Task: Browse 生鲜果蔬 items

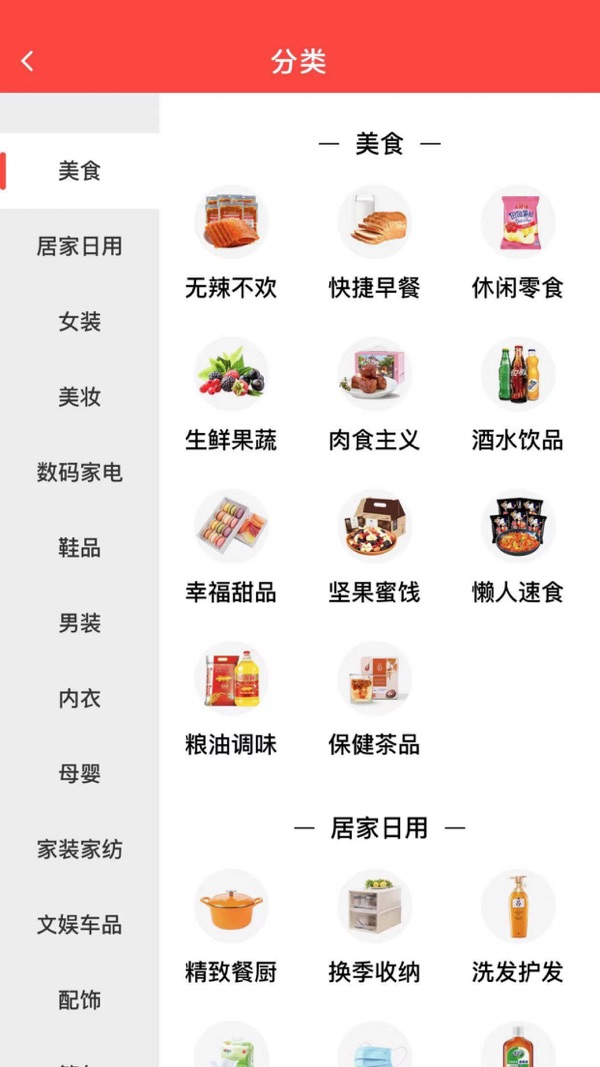Action: coord(231,395)
